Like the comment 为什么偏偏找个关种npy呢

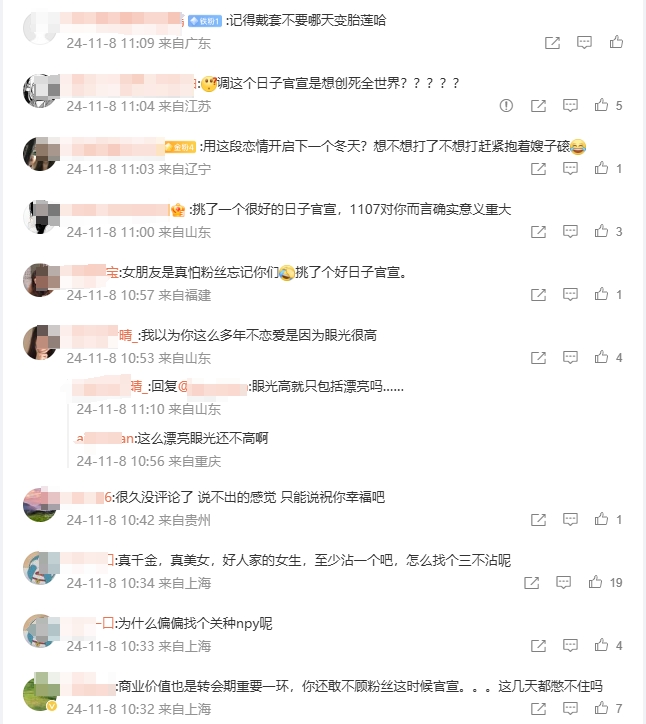pos(601,646)
